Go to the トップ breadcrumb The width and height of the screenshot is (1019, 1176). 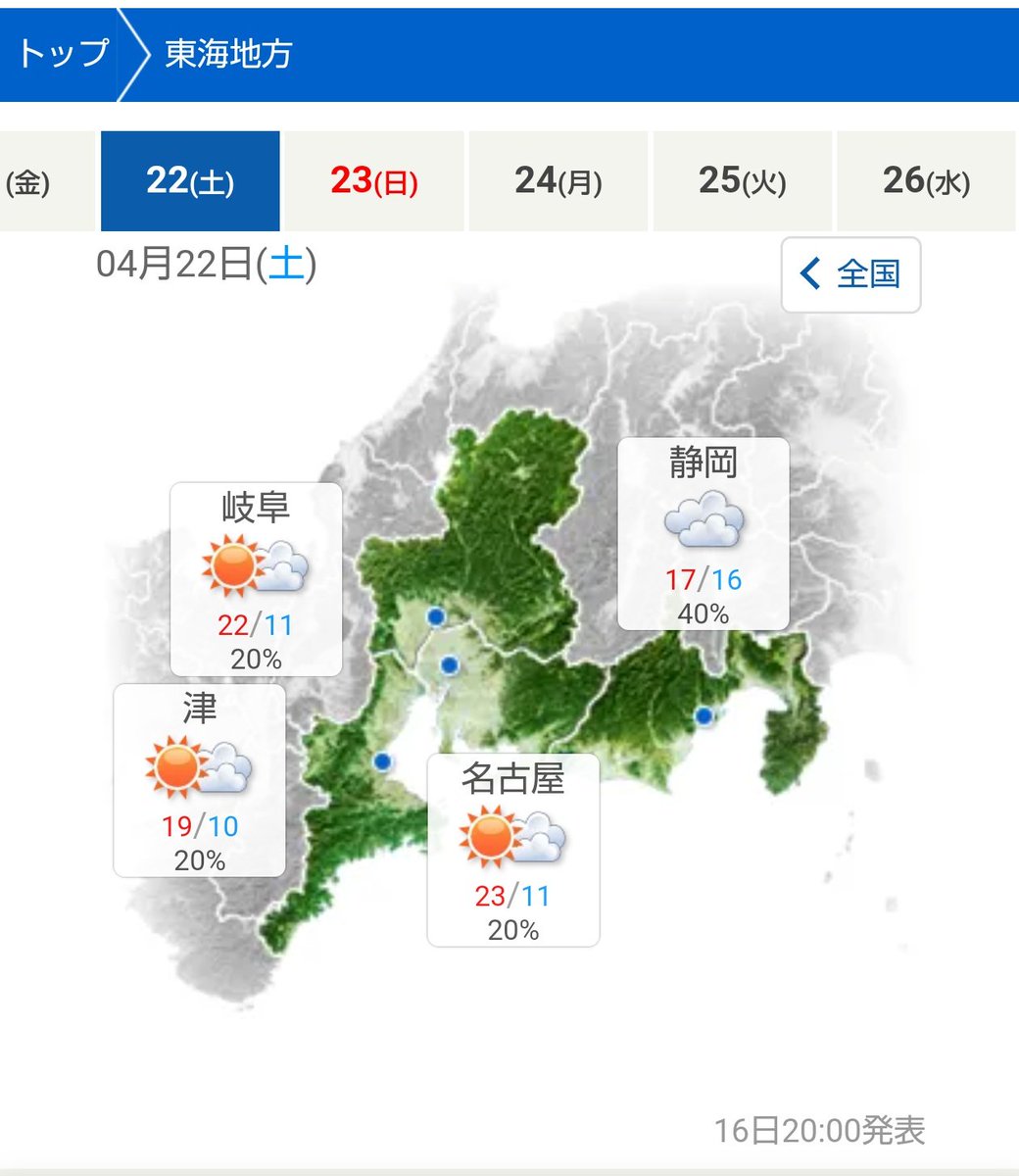pos(61,53)
